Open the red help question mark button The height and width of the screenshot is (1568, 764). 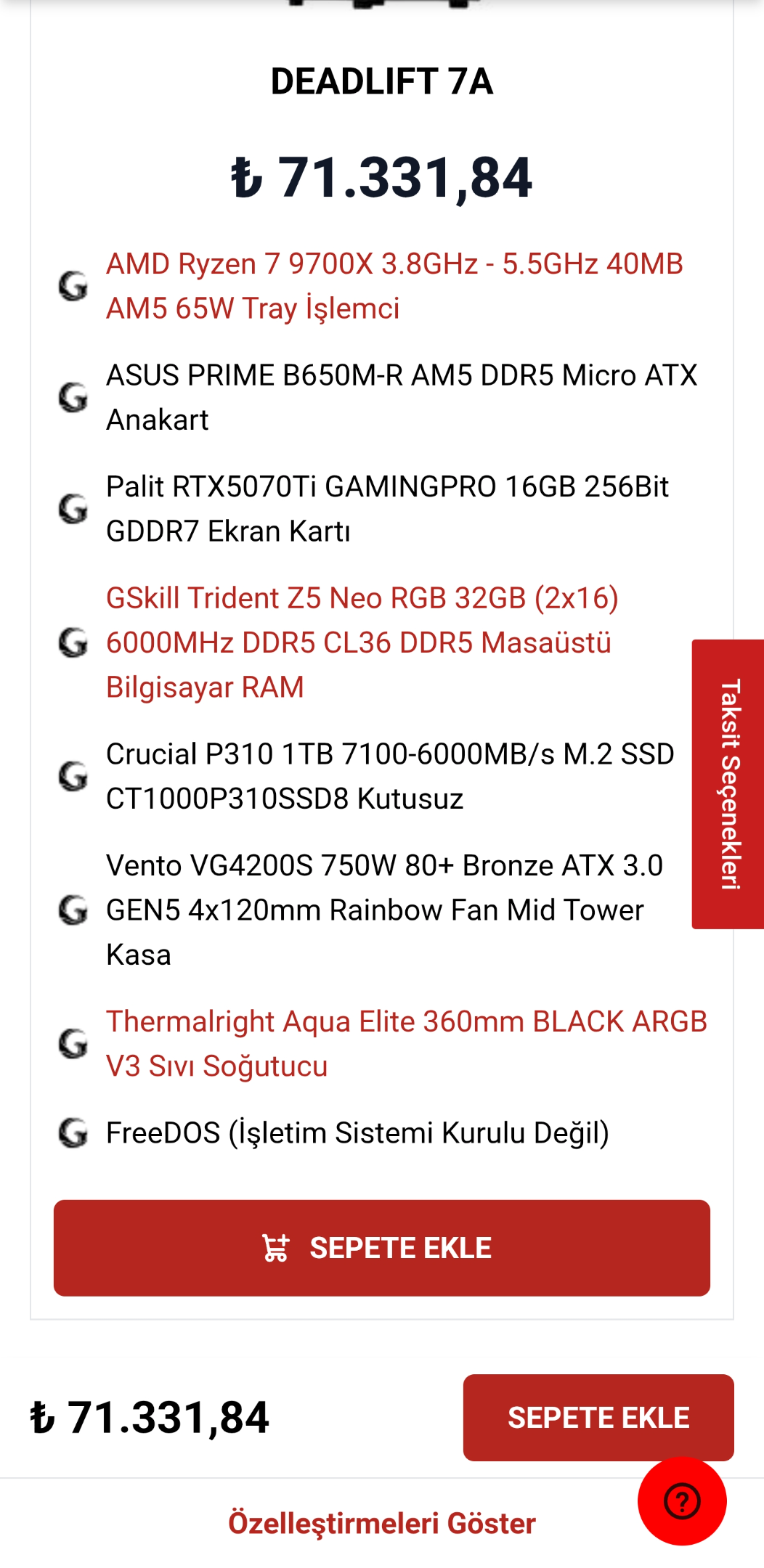click(682, 1500)
